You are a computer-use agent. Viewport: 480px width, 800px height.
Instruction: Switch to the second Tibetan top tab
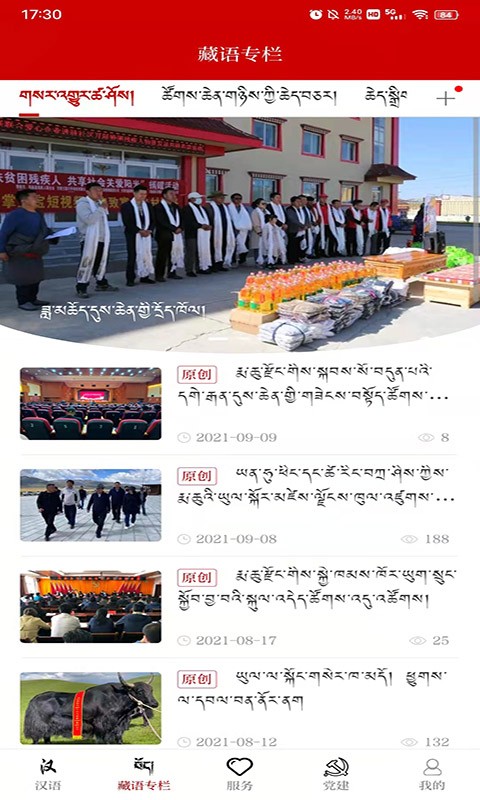coord(249,95)
